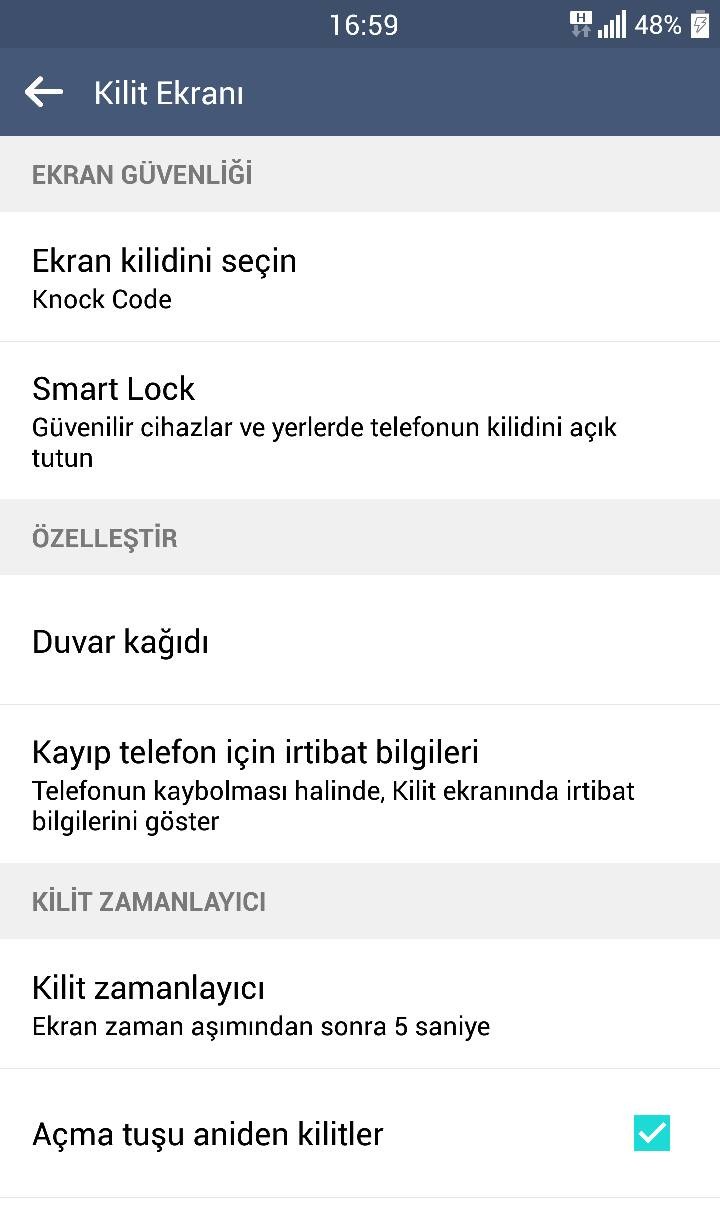Open Kayıp telefon için irtibat bilgileri
The width and height of the screenshot is (720, 1212).
click(x=360, y=784)
